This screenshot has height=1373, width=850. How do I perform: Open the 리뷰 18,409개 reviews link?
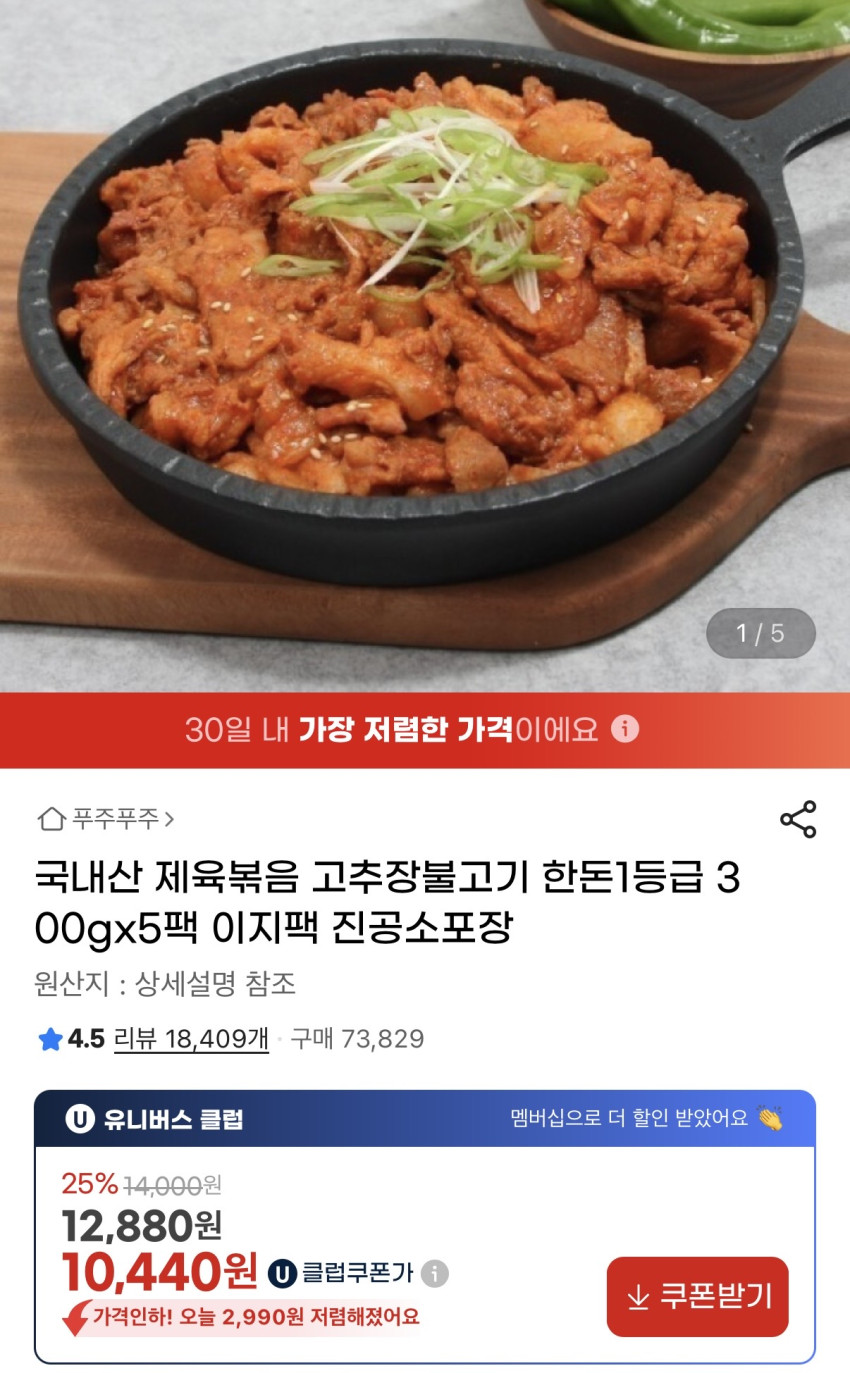(191, 1039)
